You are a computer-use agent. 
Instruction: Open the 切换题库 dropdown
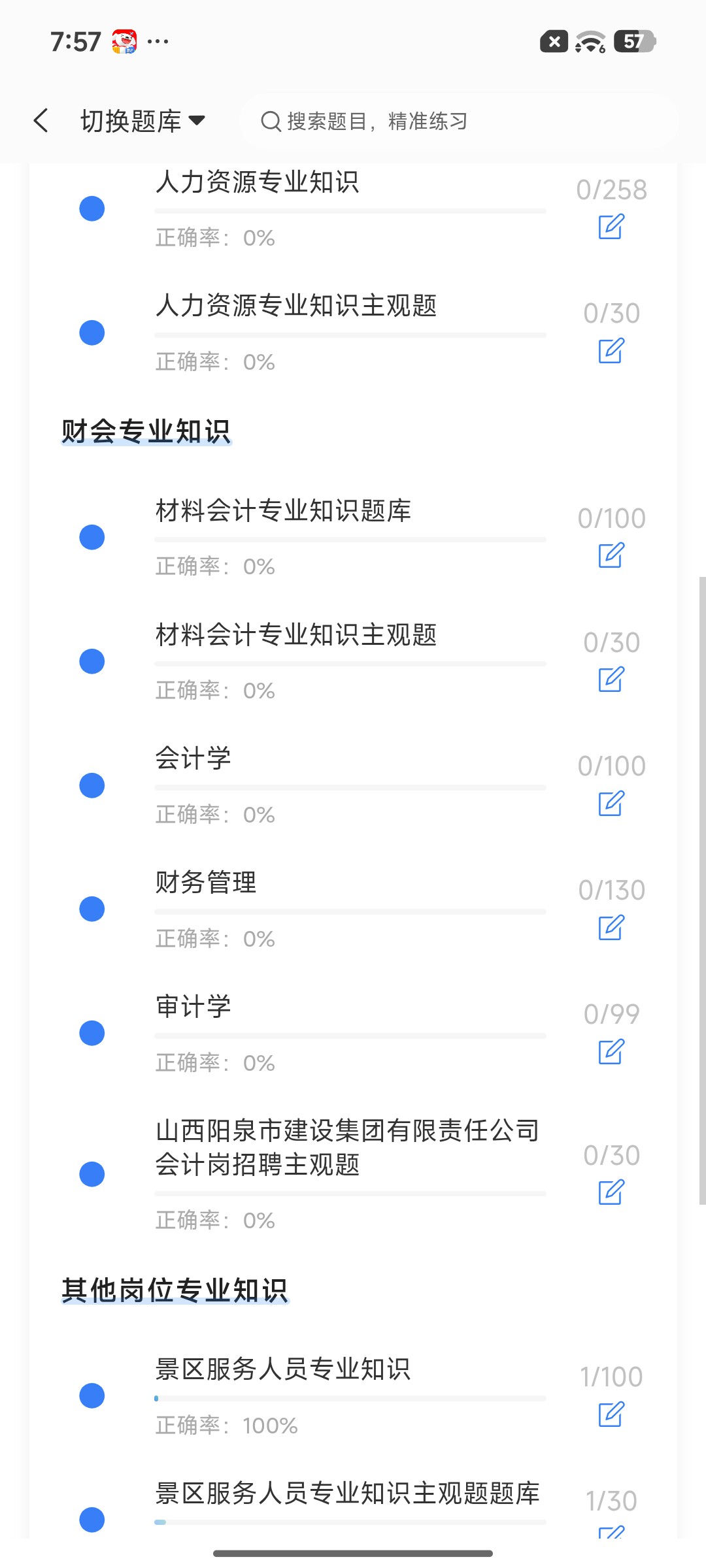(143, 121)
